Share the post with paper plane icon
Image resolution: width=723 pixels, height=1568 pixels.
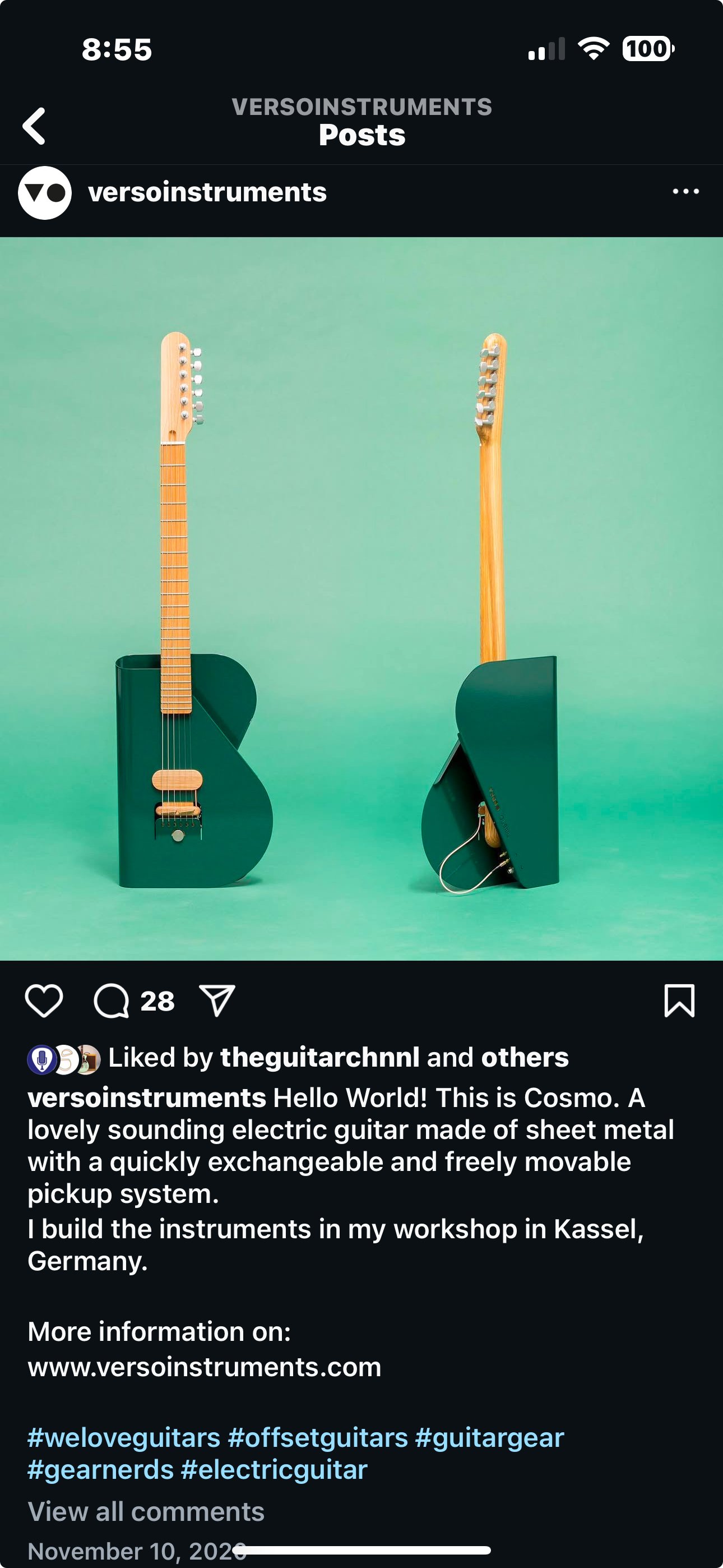coord(217,1001)
